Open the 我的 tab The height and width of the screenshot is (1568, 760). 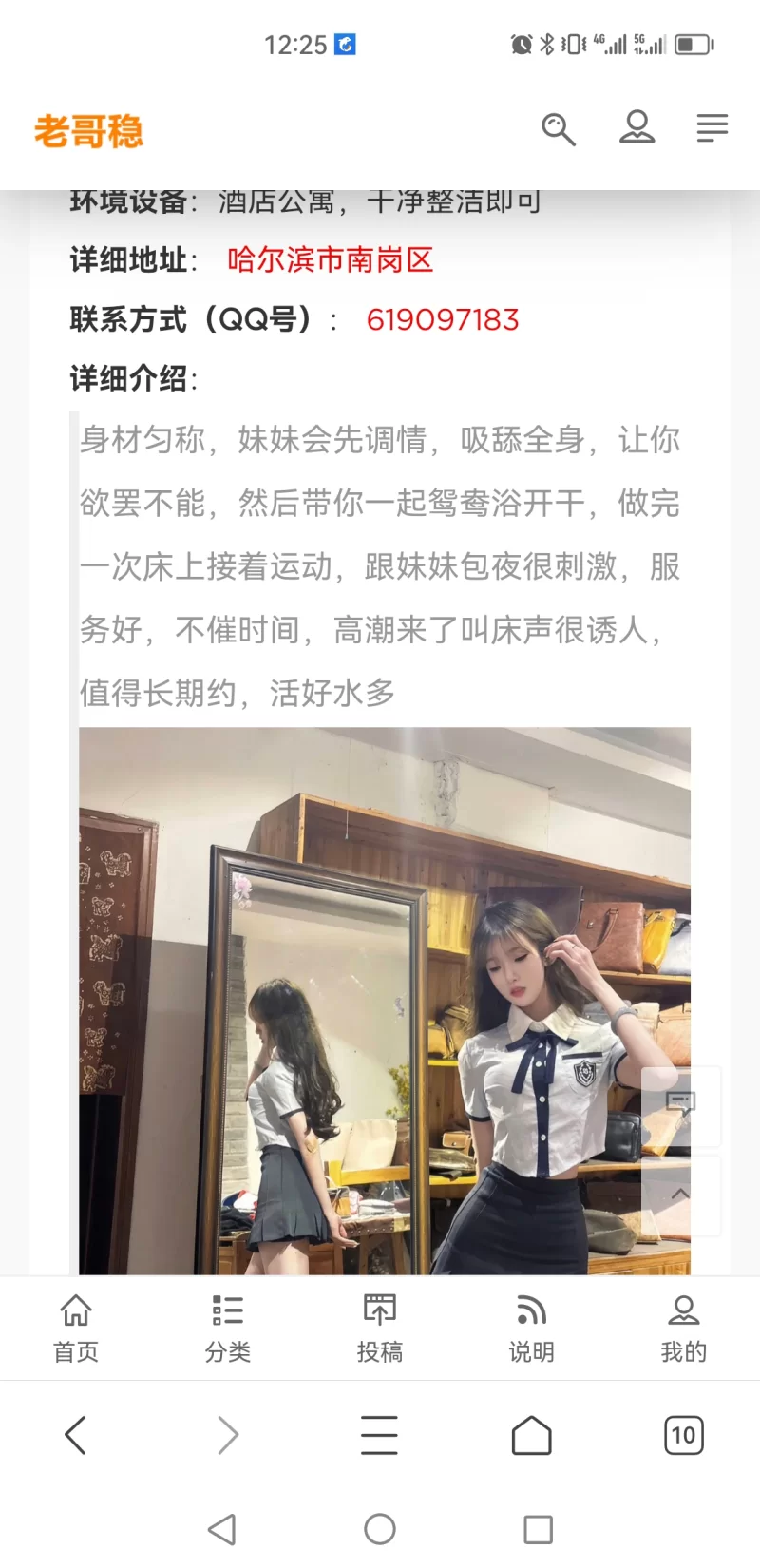click(x=683, y=1327)
